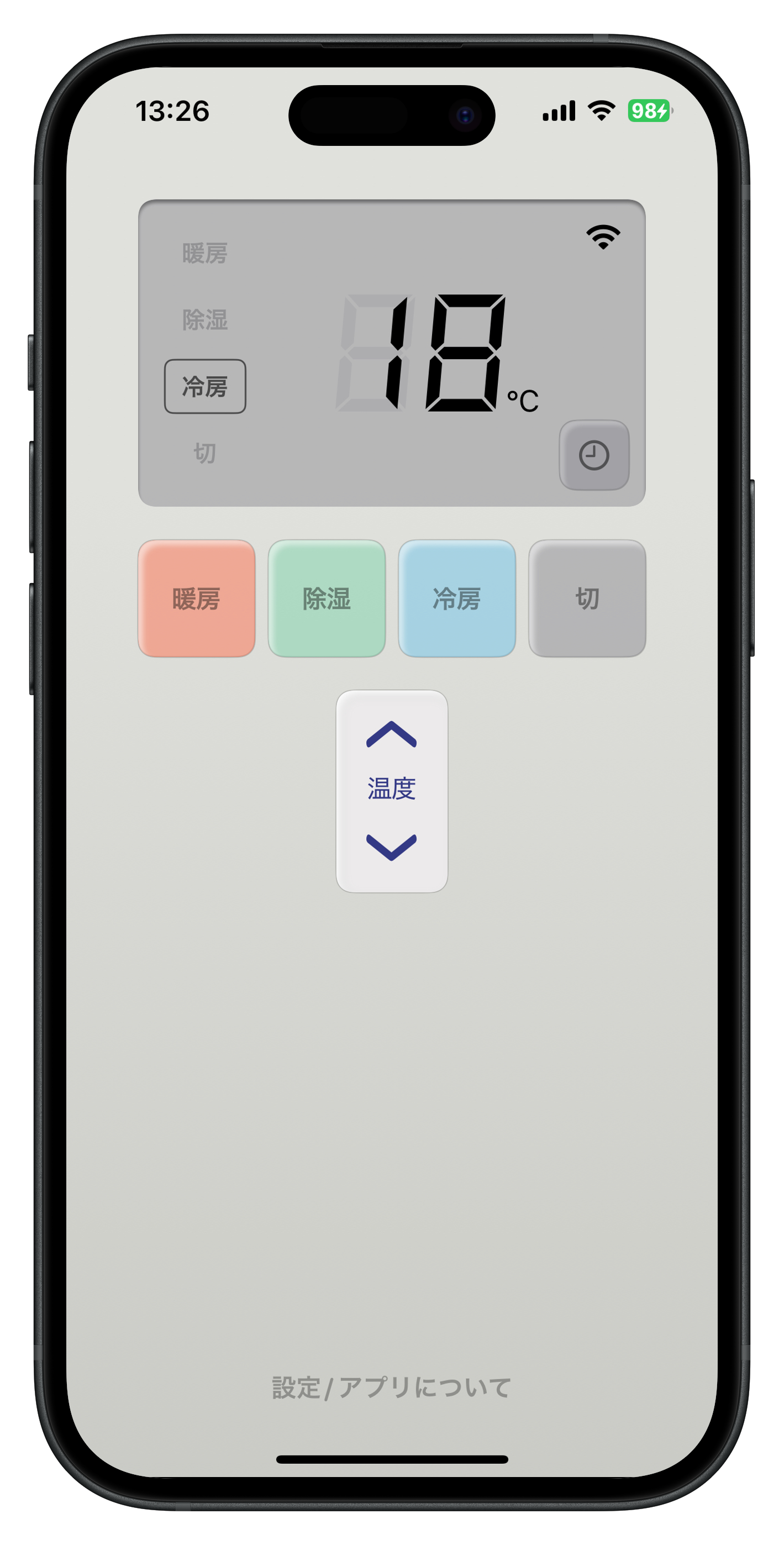
Task: Lower temperature with the down arrow
Action: (x=392, y=847)
